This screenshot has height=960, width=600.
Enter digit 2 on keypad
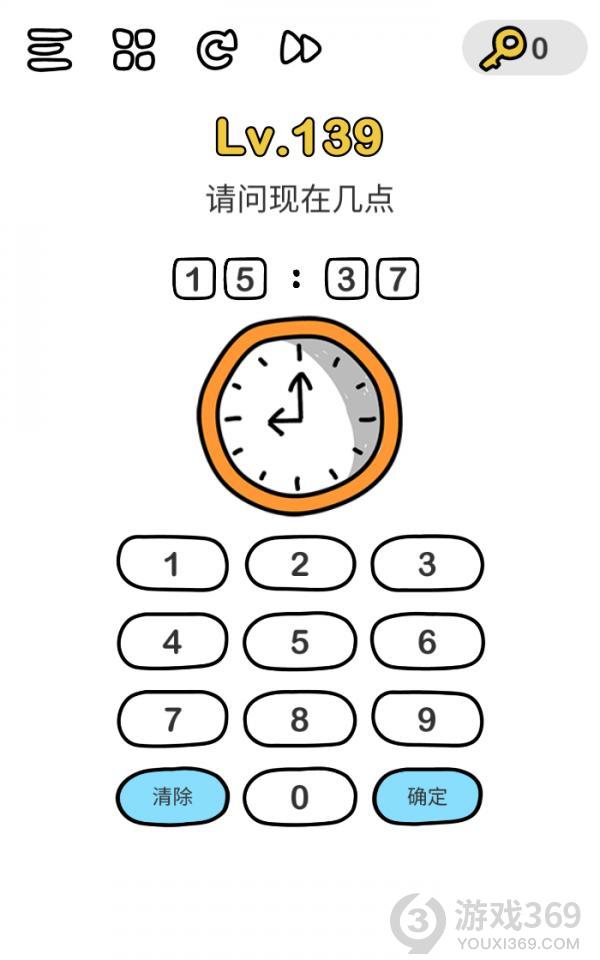(300, 564)
